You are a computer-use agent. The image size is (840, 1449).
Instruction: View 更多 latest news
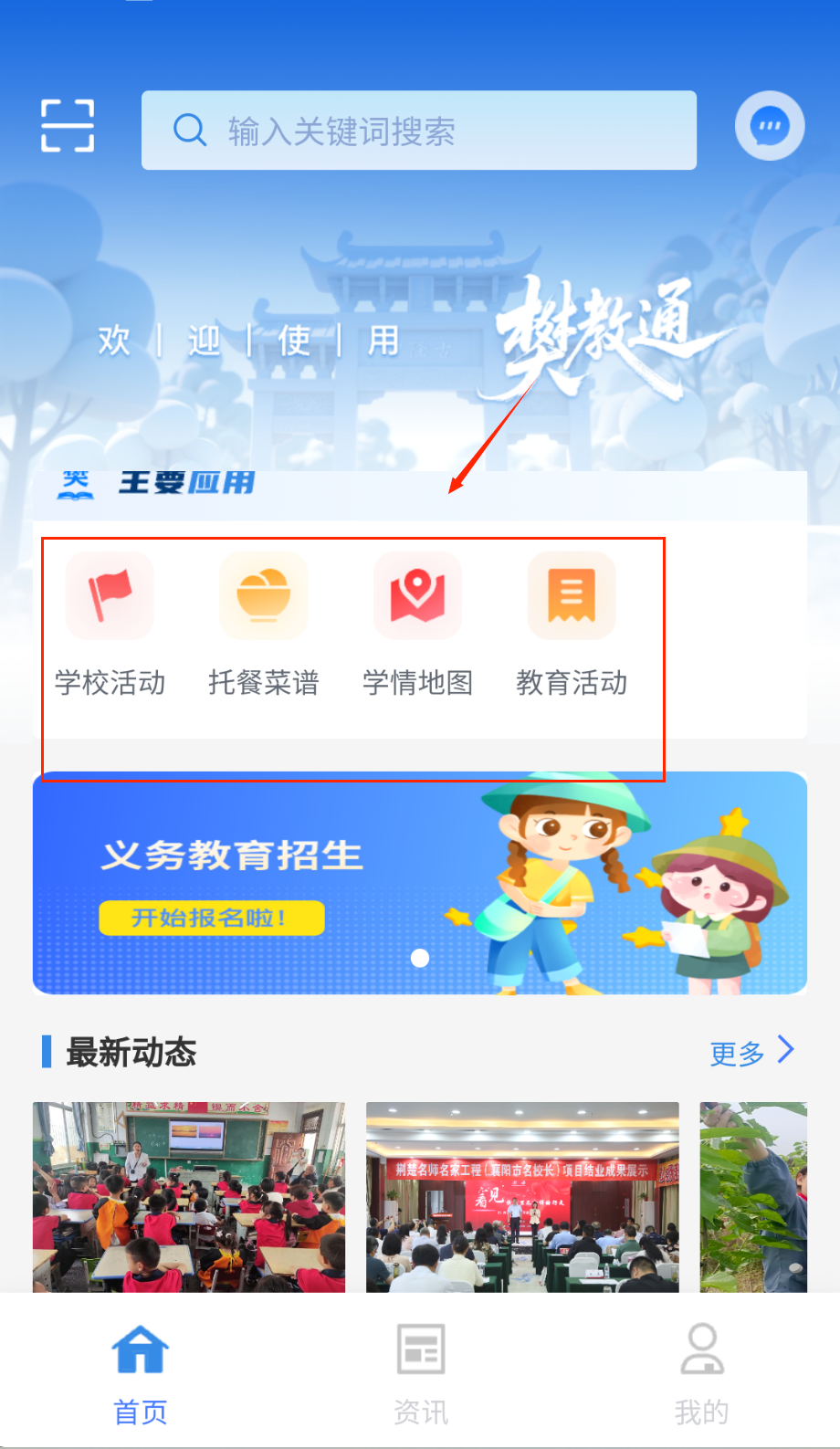tap(751, 1052)
